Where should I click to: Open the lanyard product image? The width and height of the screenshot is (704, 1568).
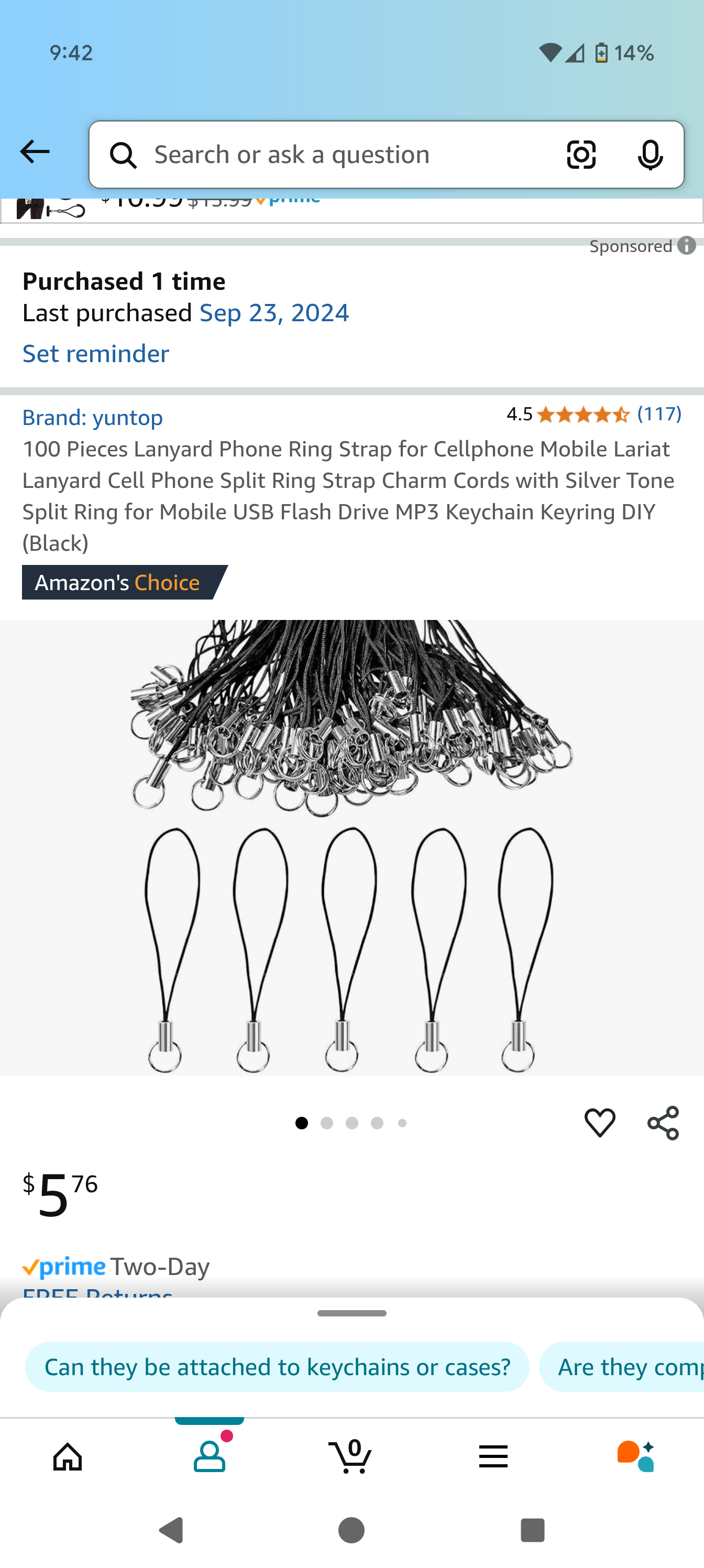(351, 846)
